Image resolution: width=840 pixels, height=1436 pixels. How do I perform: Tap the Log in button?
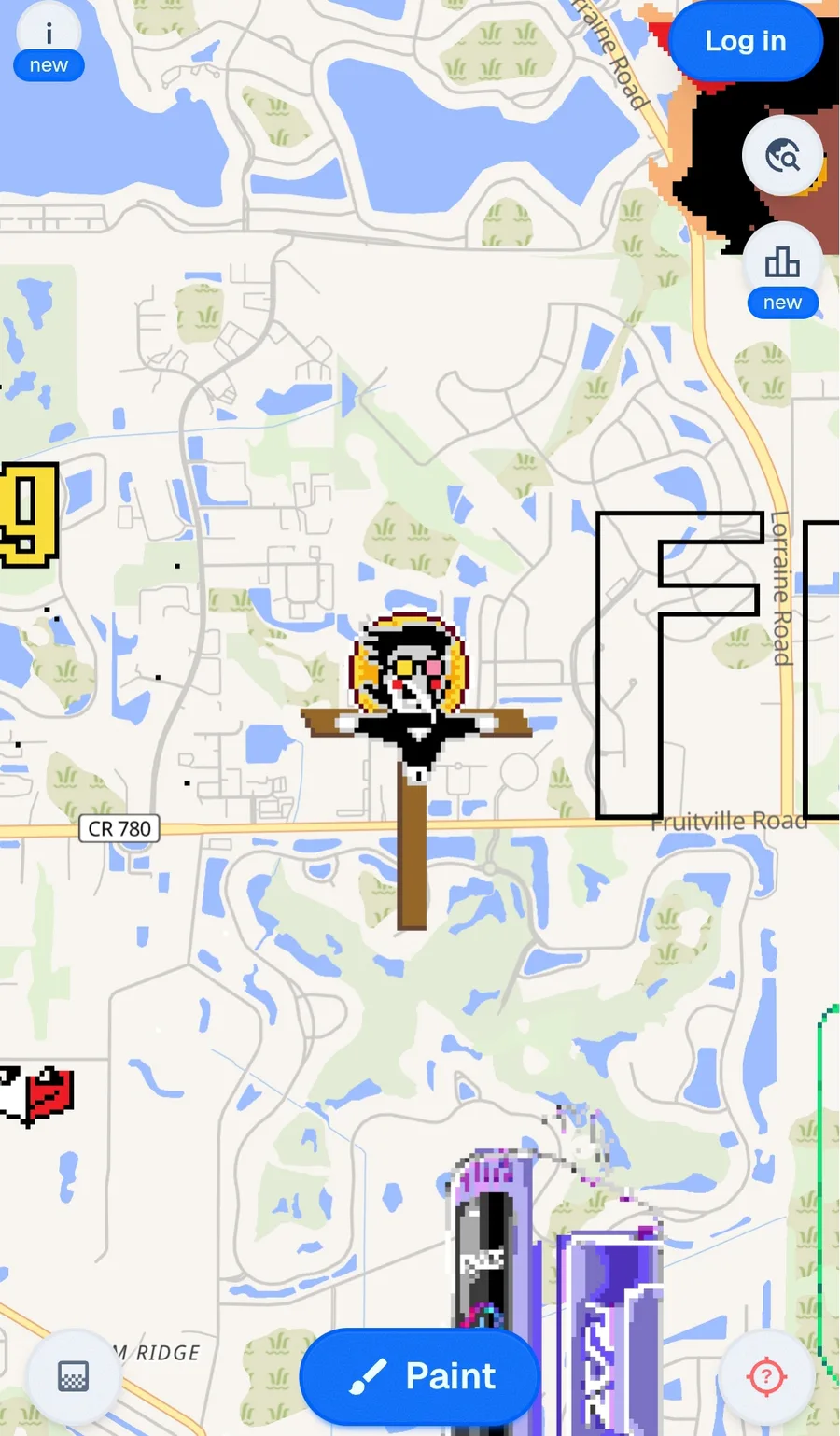coord(745,41)
